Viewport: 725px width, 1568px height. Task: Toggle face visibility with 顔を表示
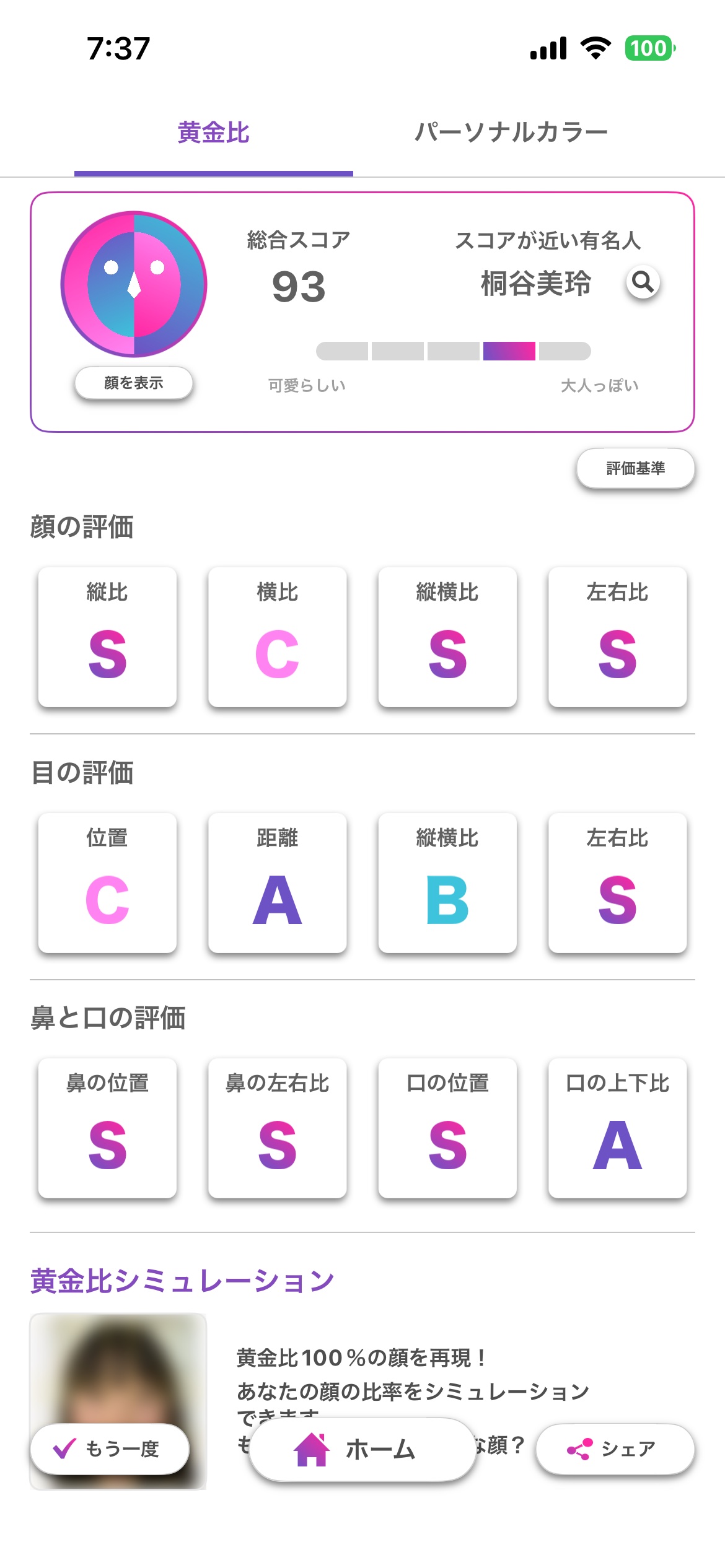(x=134, y=383)
